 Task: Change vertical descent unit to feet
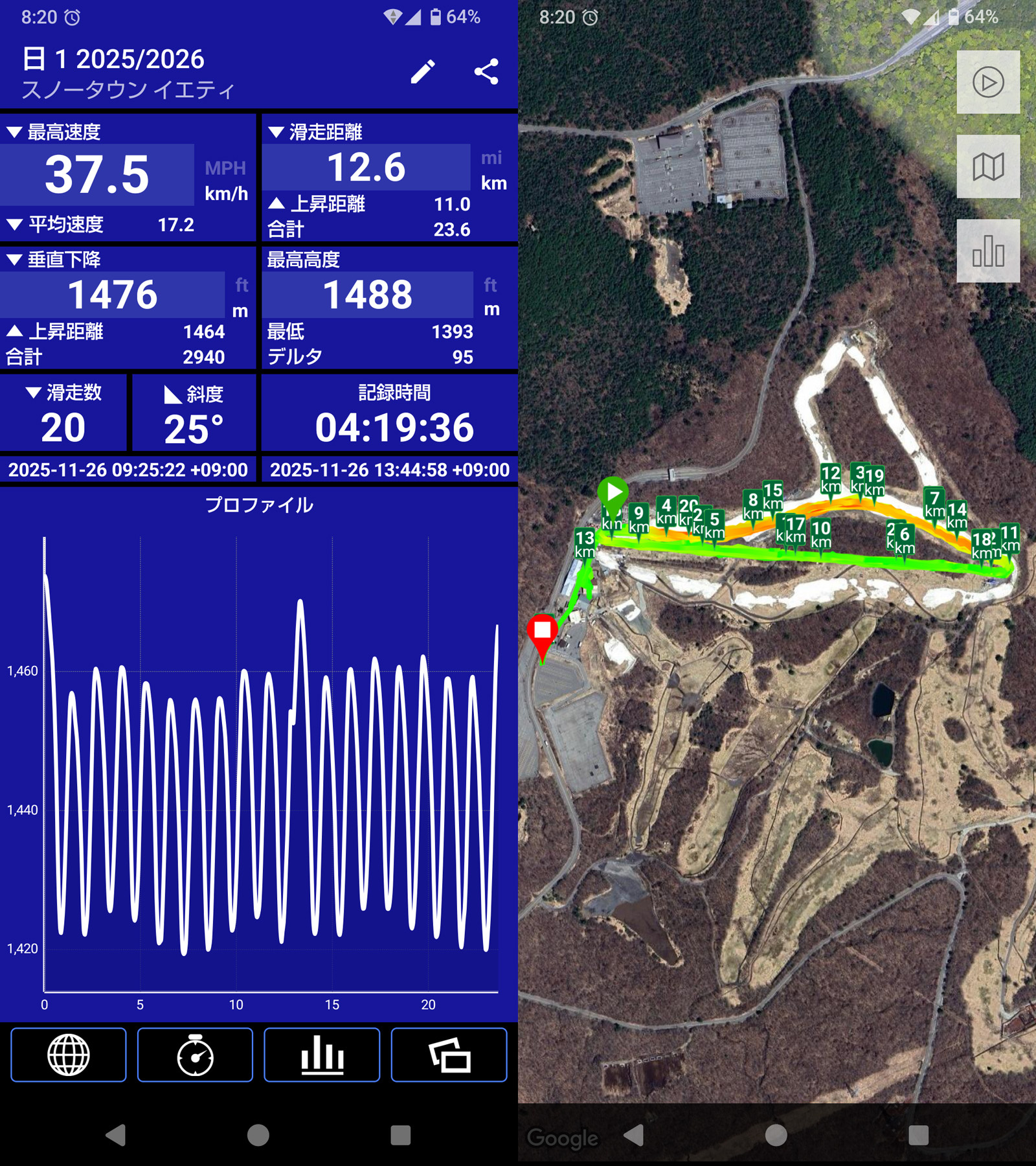(x=241, y=285)
